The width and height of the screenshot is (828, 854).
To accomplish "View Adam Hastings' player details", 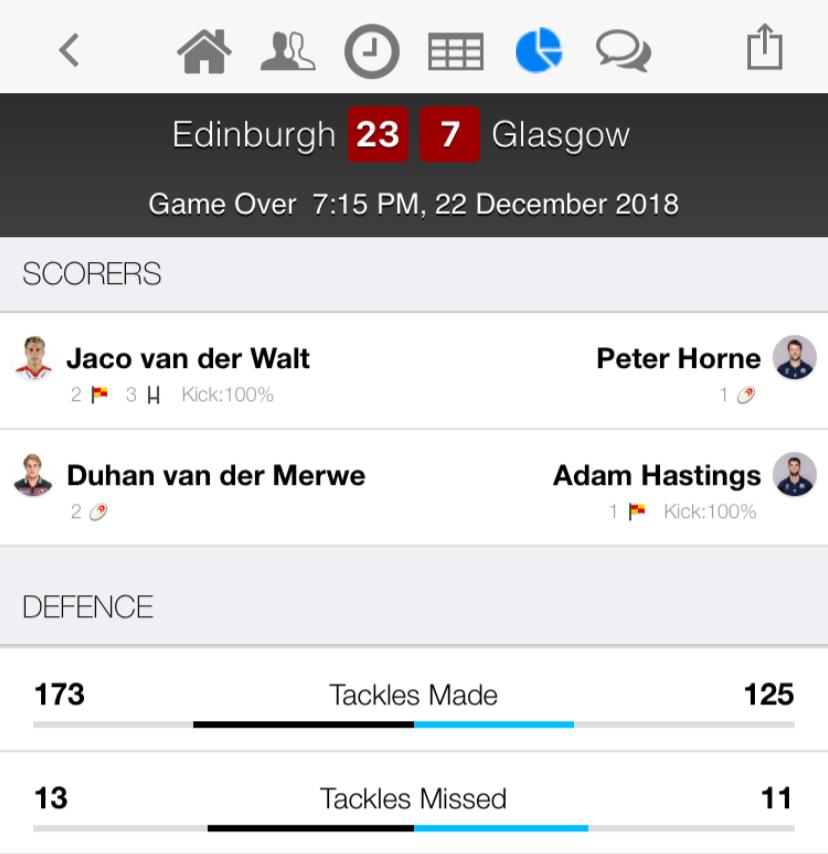I will point(657,476).
